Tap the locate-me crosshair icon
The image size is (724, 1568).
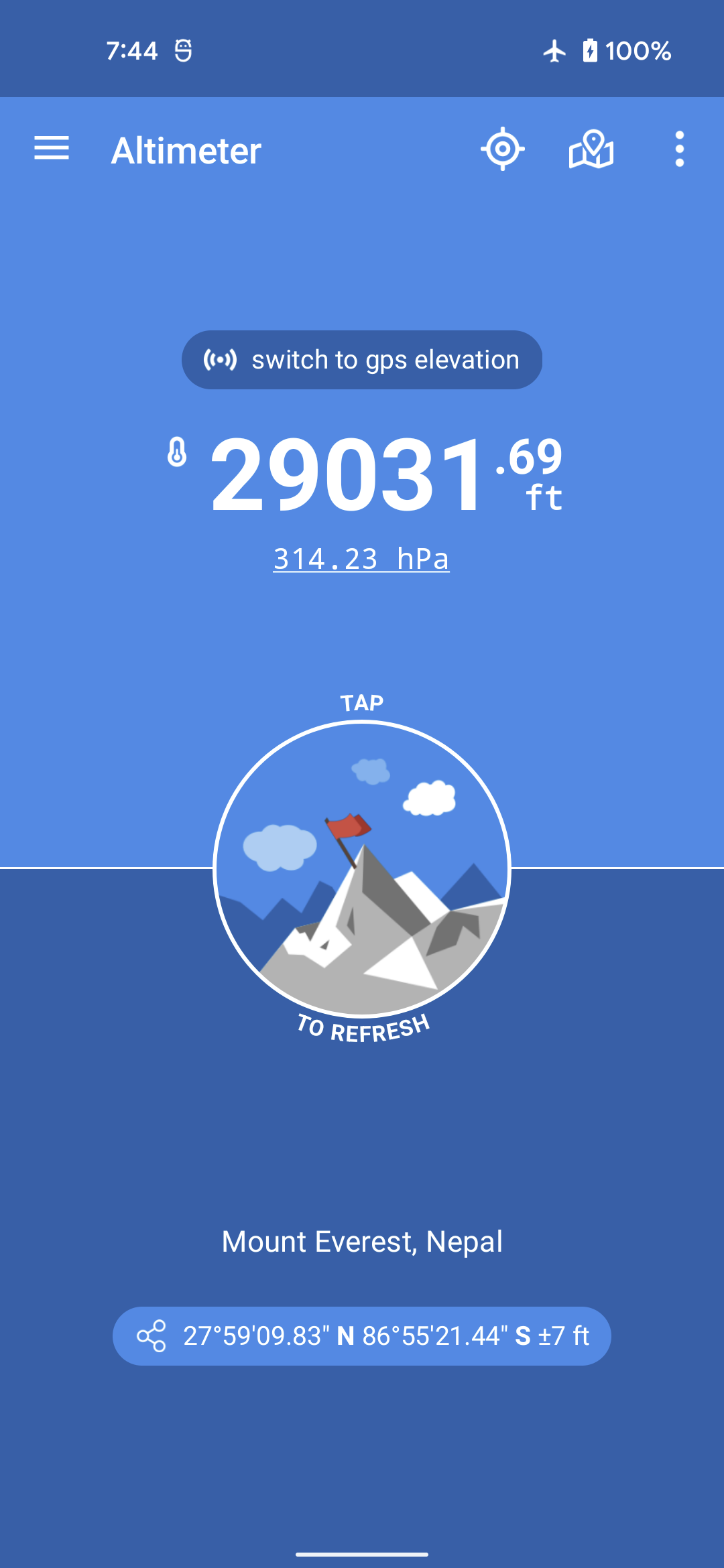click(x=503, y=149)
